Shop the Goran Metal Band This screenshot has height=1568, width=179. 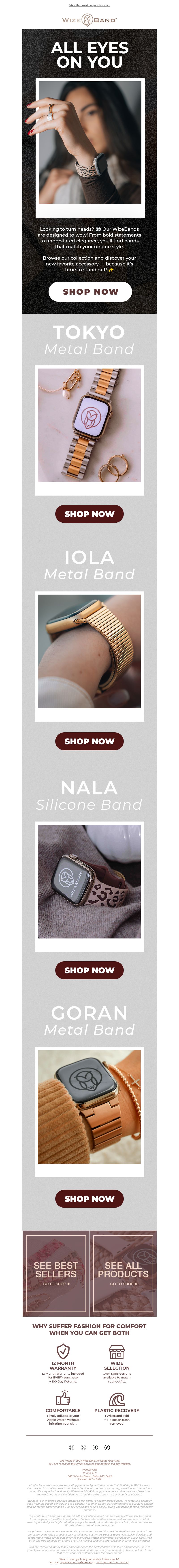click(x=89, y=1199)
